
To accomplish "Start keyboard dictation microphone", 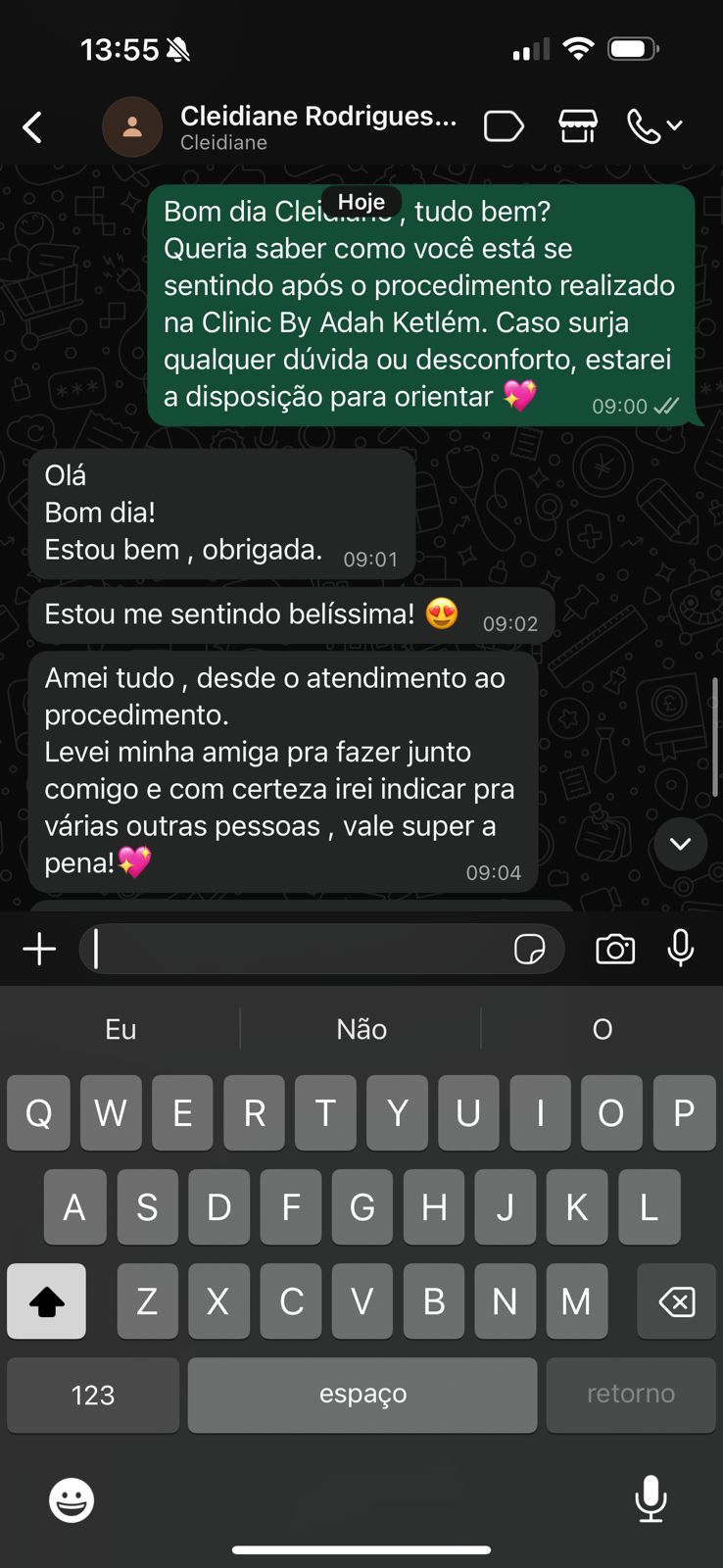I will pos(651,1499).
